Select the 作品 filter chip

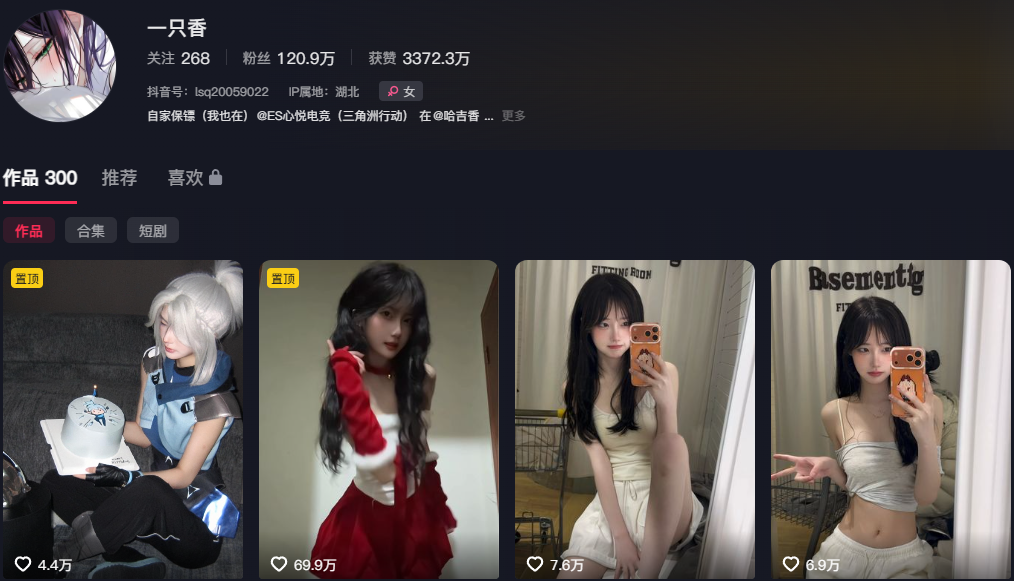pyautogui.click(x=28, y=231)
